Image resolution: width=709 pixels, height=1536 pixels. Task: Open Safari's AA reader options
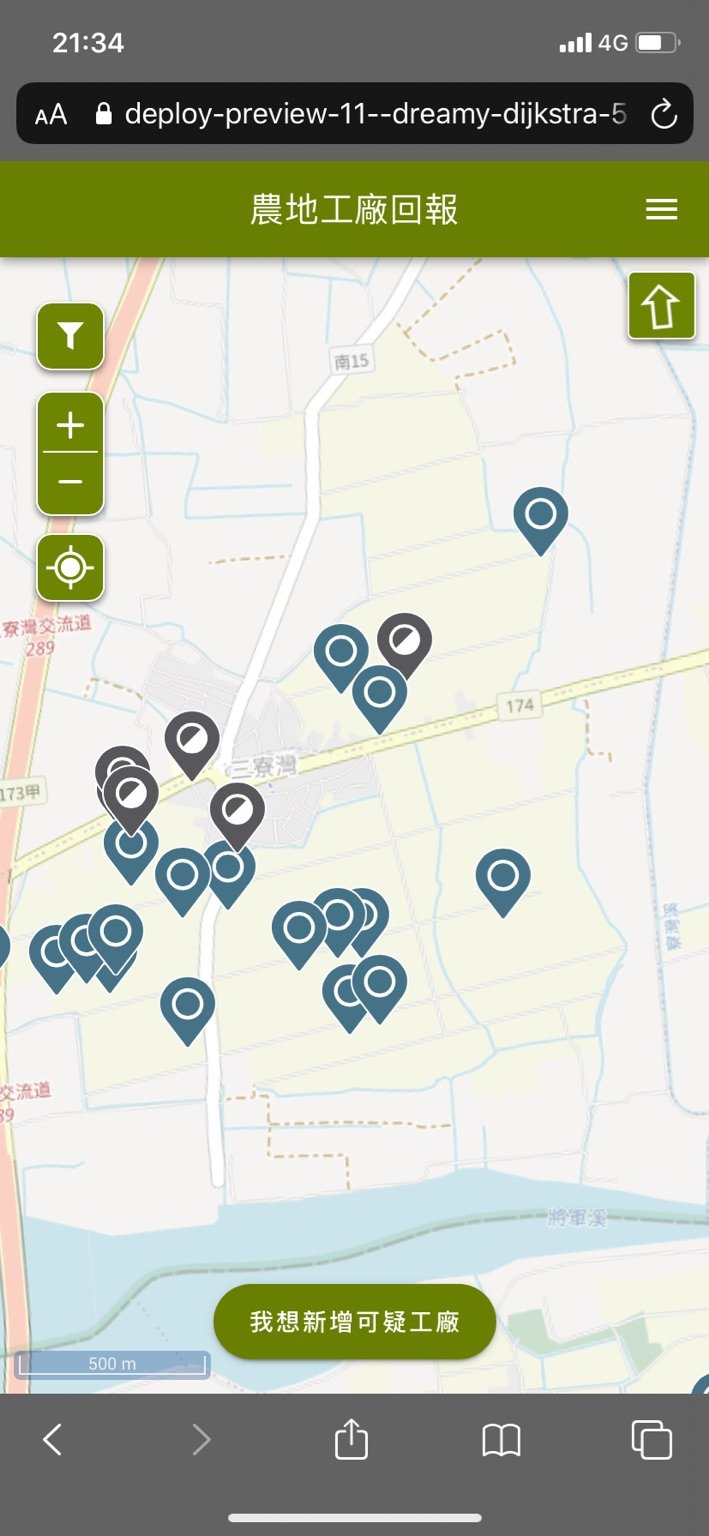point(51,115)
